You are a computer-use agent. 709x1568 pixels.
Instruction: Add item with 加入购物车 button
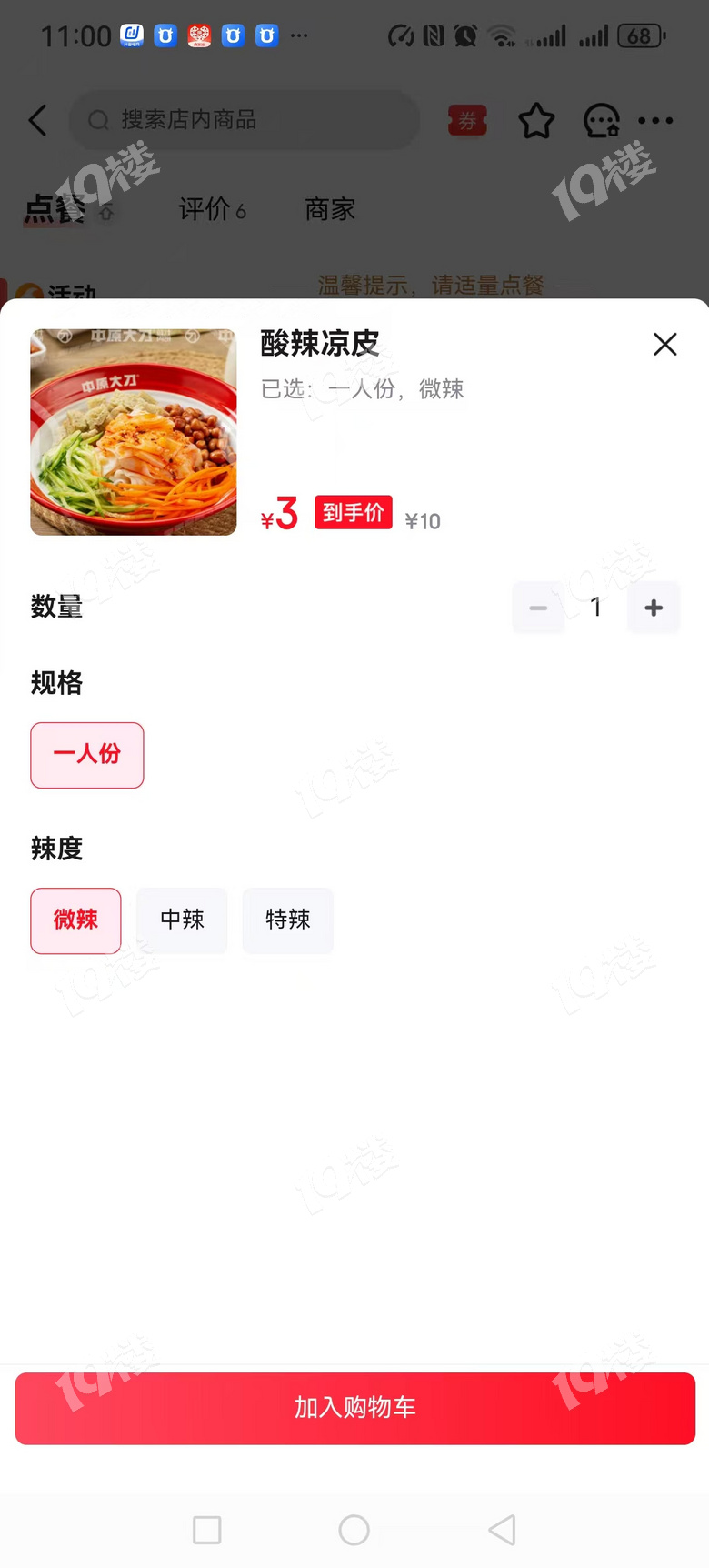[x=354, y=1407]
